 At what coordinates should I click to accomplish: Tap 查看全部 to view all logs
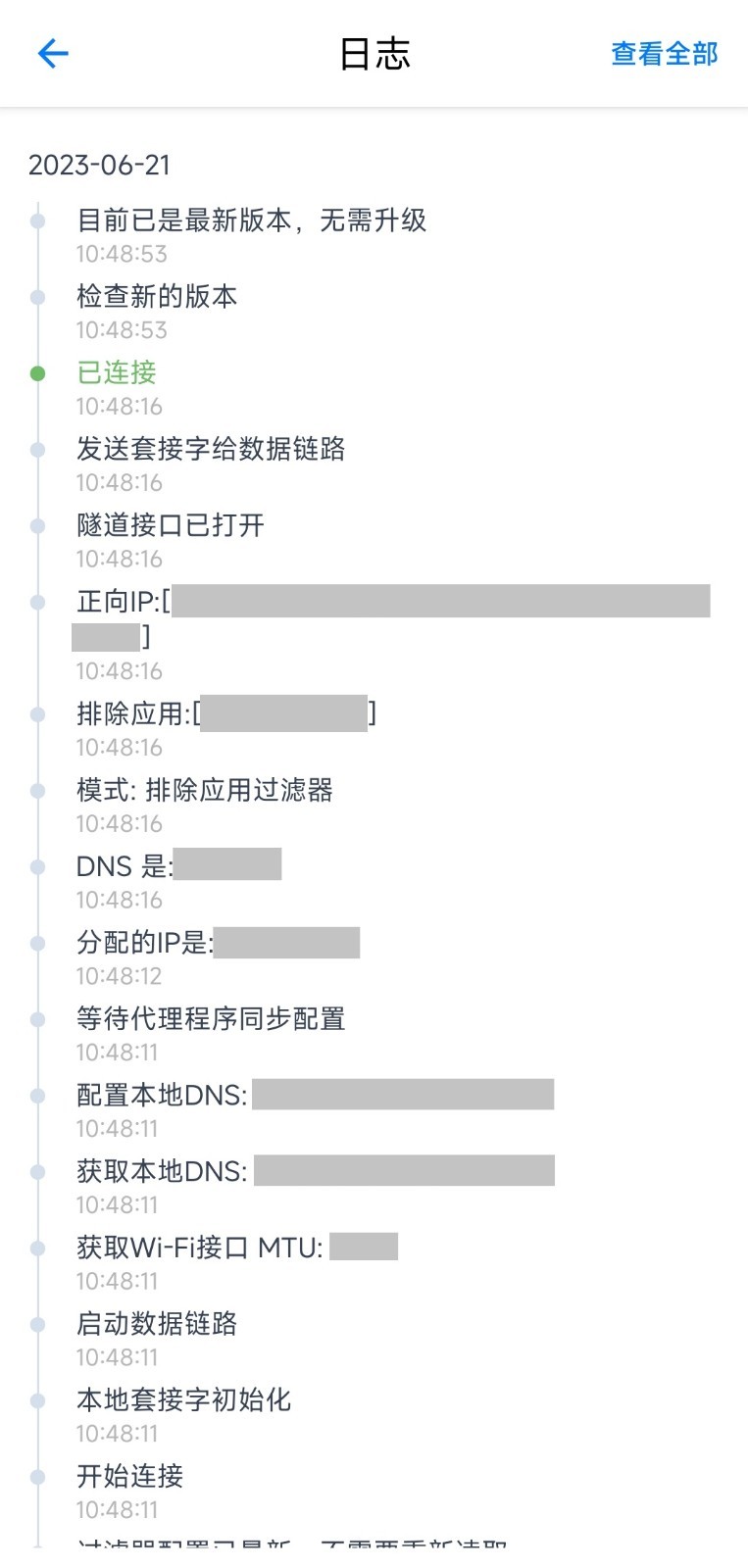(x=664, y=54)
